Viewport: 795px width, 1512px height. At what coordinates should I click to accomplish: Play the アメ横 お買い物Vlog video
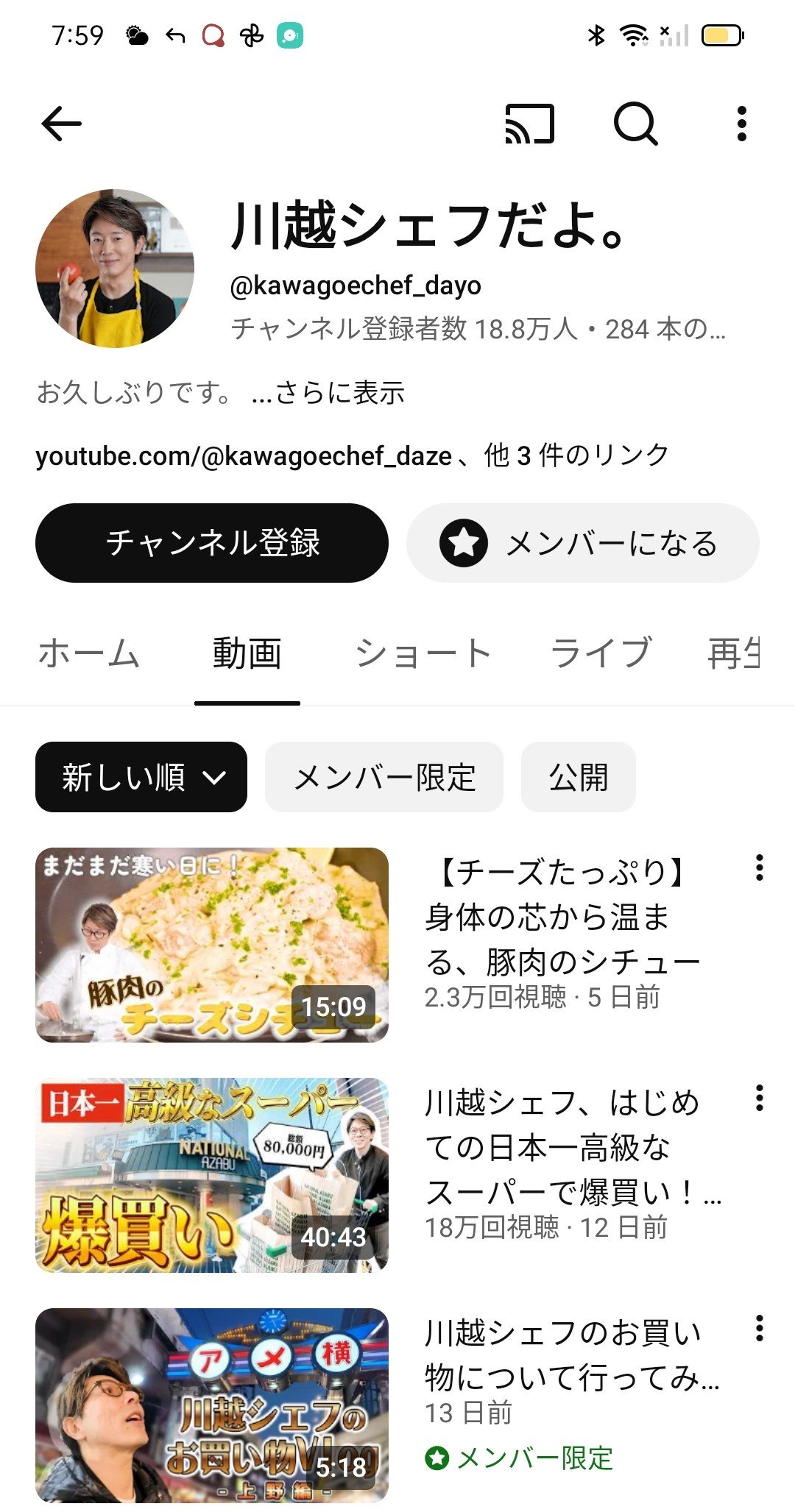212,1405
